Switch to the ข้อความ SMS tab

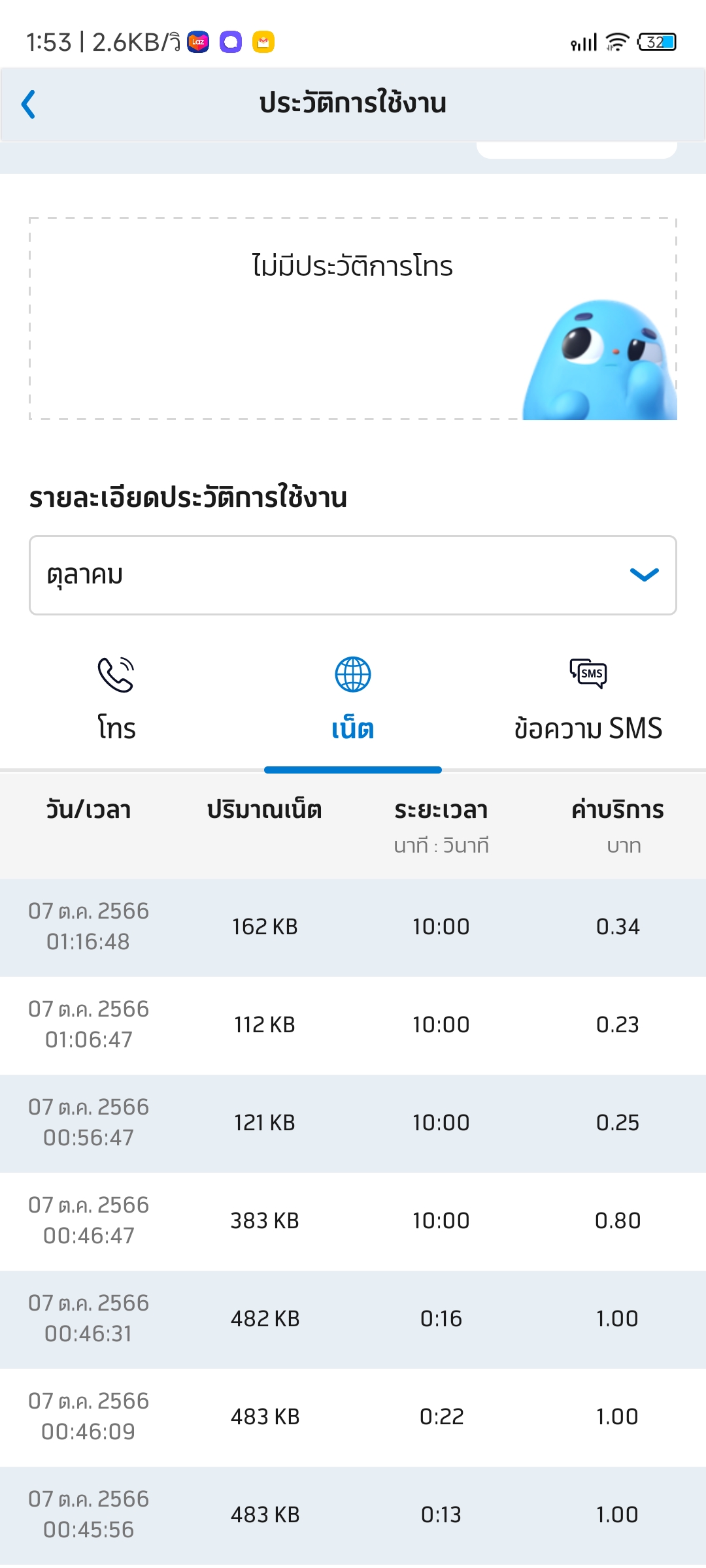(588, 700)
